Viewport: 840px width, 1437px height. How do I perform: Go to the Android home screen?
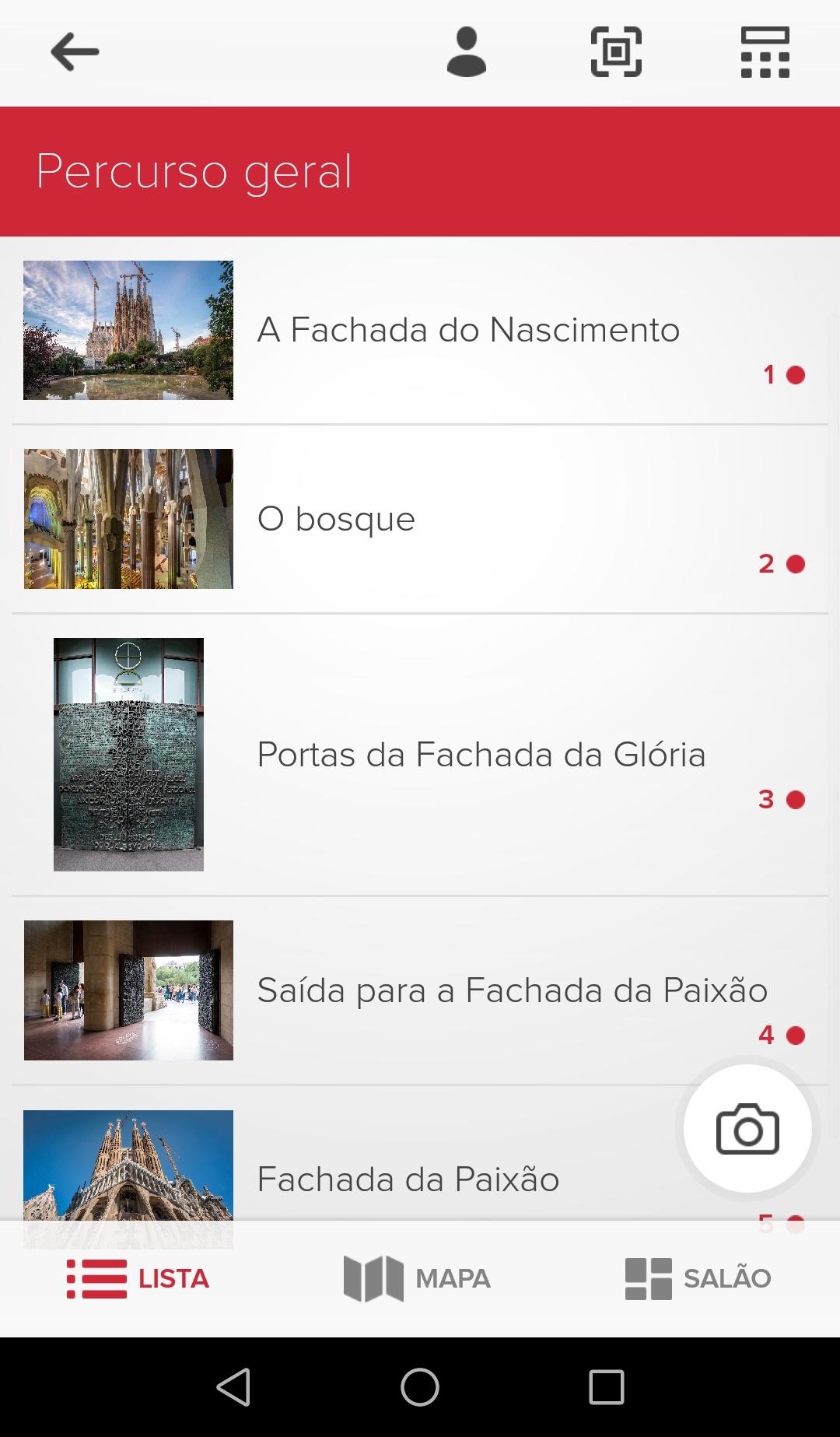point(420,1387)
